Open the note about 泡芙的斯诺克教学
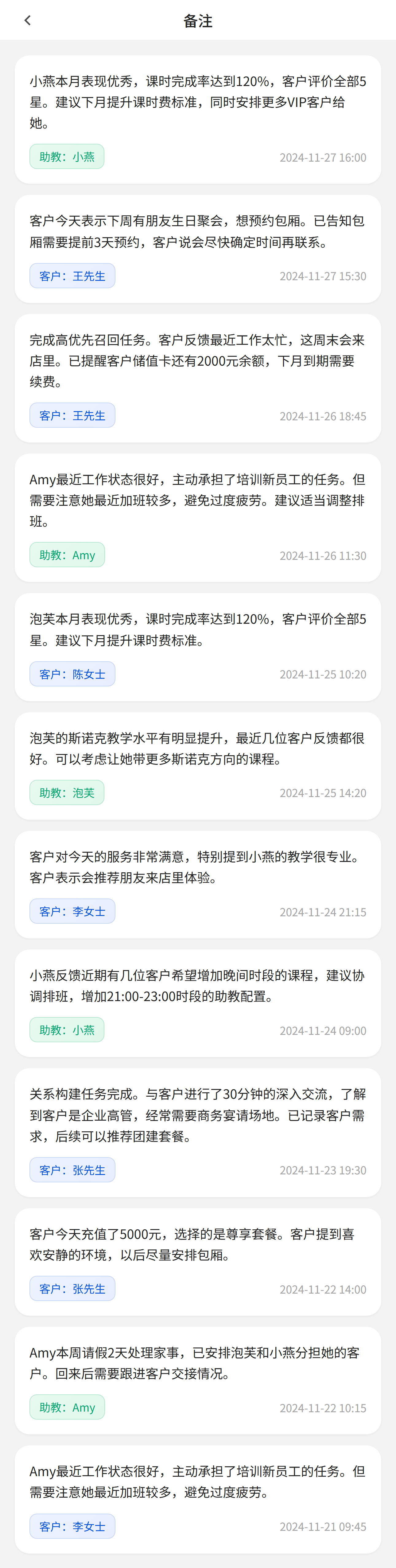Screen dimensions: 396x1568 (x=198, y=749)
